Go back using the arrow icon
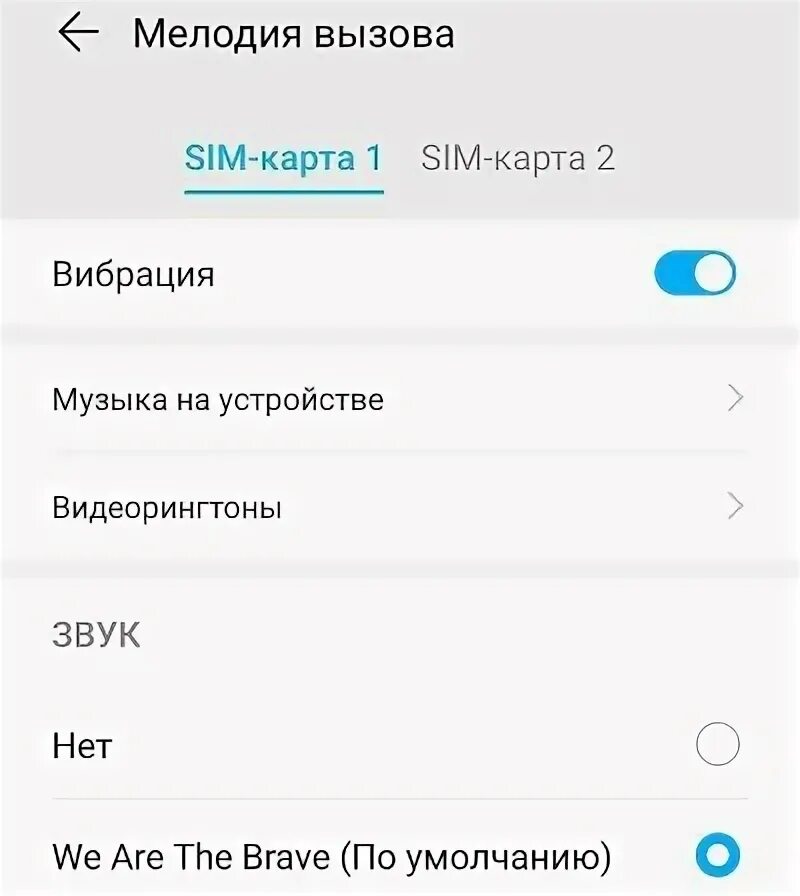The image size is (800, 896). pyautogui.click(x=78, y=34)
